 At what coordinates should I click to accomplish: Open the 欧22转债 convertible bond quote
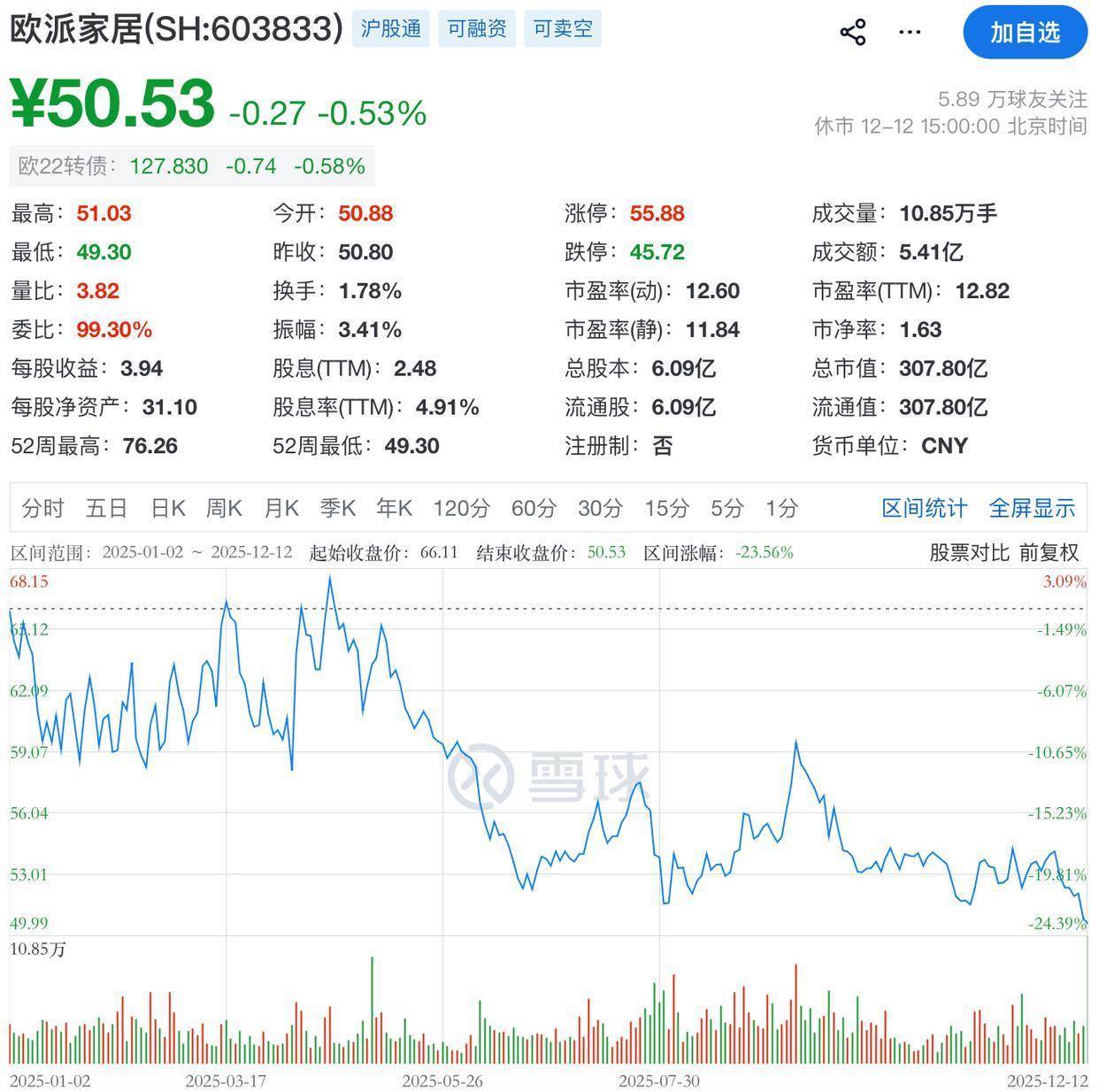point(192,166)
